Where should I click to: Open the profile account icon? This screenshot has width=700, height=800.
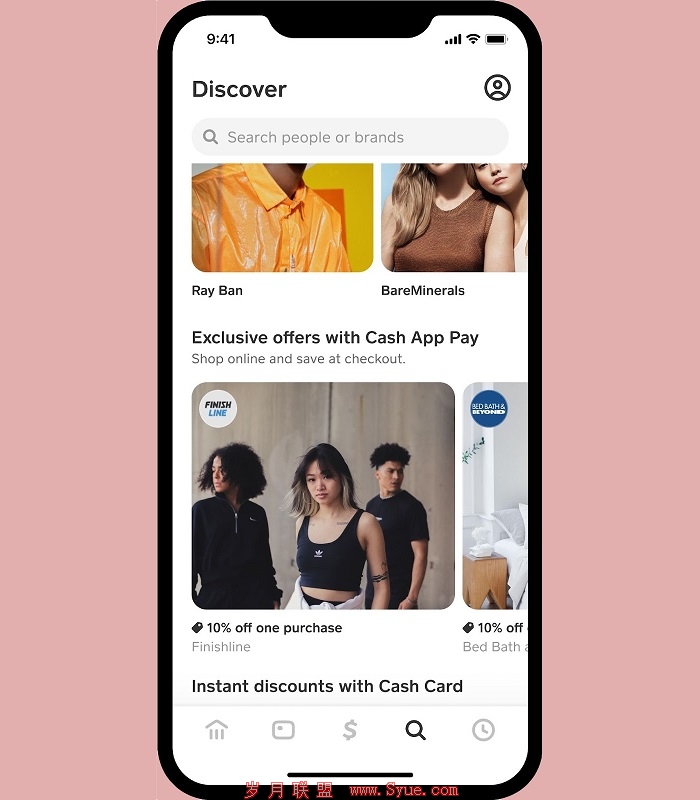[x=497, y=88]
